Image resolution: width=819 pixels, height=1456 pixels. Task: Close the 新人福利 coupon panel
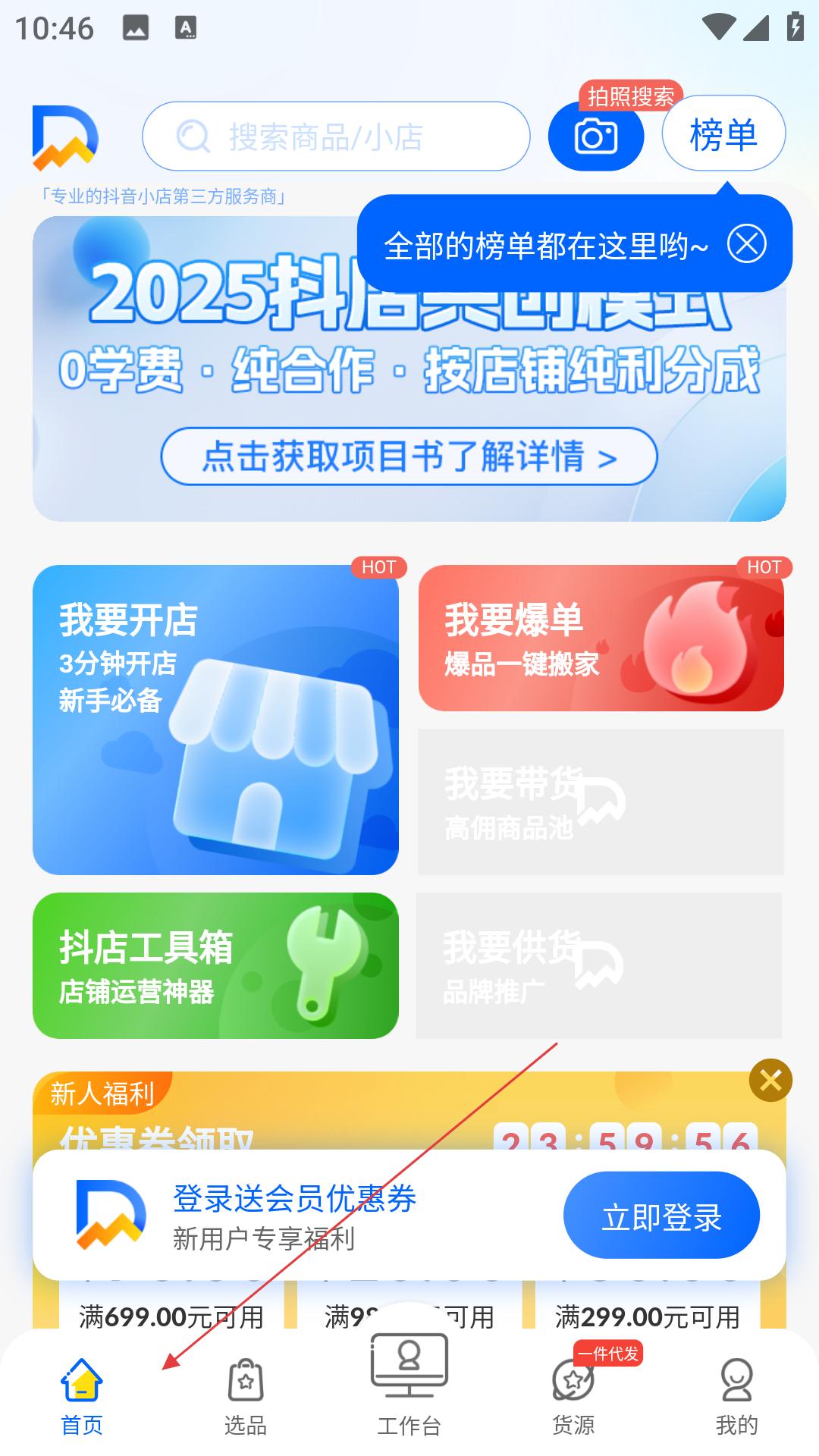[770, 1080]
